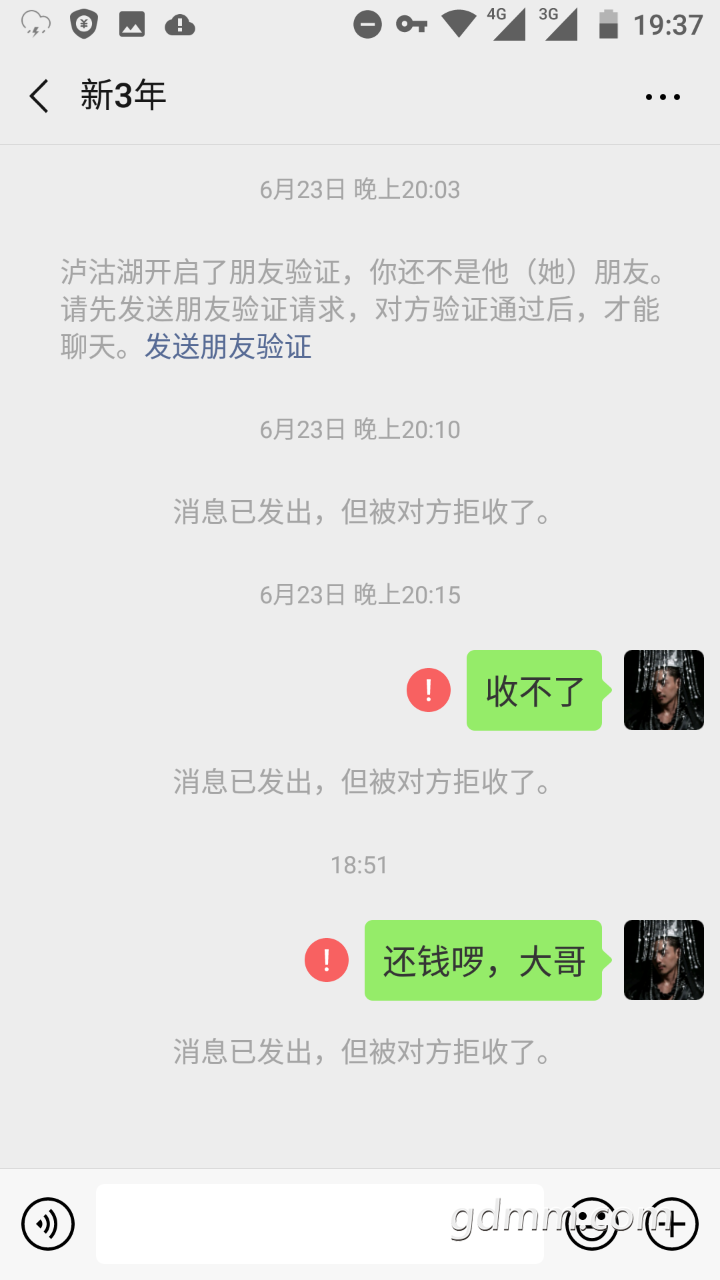This screenshot has width=720, height=1280.
Task: Tap the red resend icon beside 还钱啰，大哥
Action: pyautogui.click(x=327, y=960)
